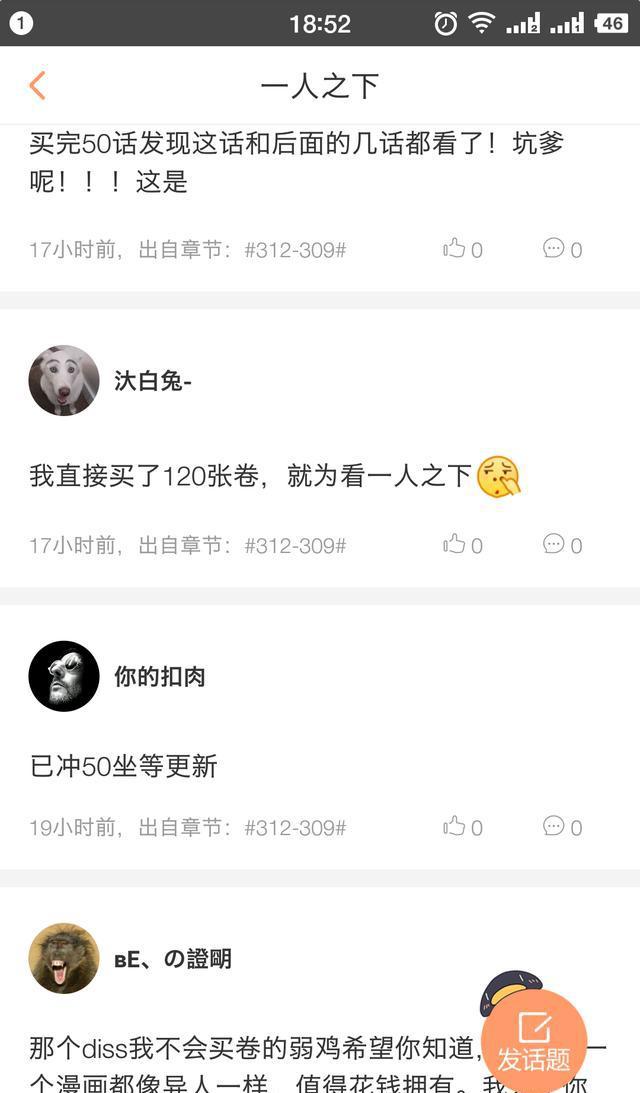Go back using the orange arrow
The height and width of the screenshot is (1093, 640).
click(x=38, y=86)
